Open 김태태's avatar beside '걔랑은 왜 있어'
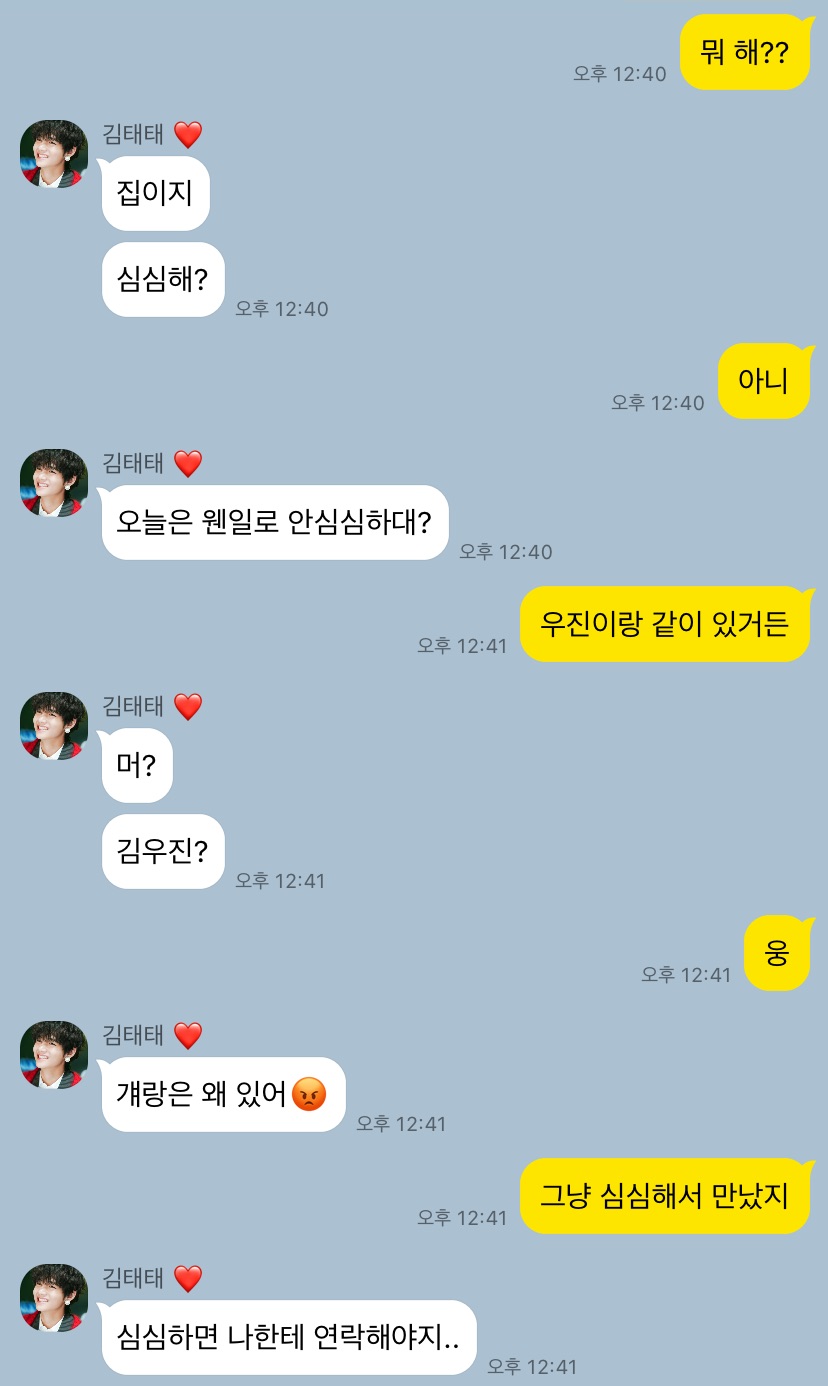The width and height of the screenshot is (828, 1386). coord(54,1055)
